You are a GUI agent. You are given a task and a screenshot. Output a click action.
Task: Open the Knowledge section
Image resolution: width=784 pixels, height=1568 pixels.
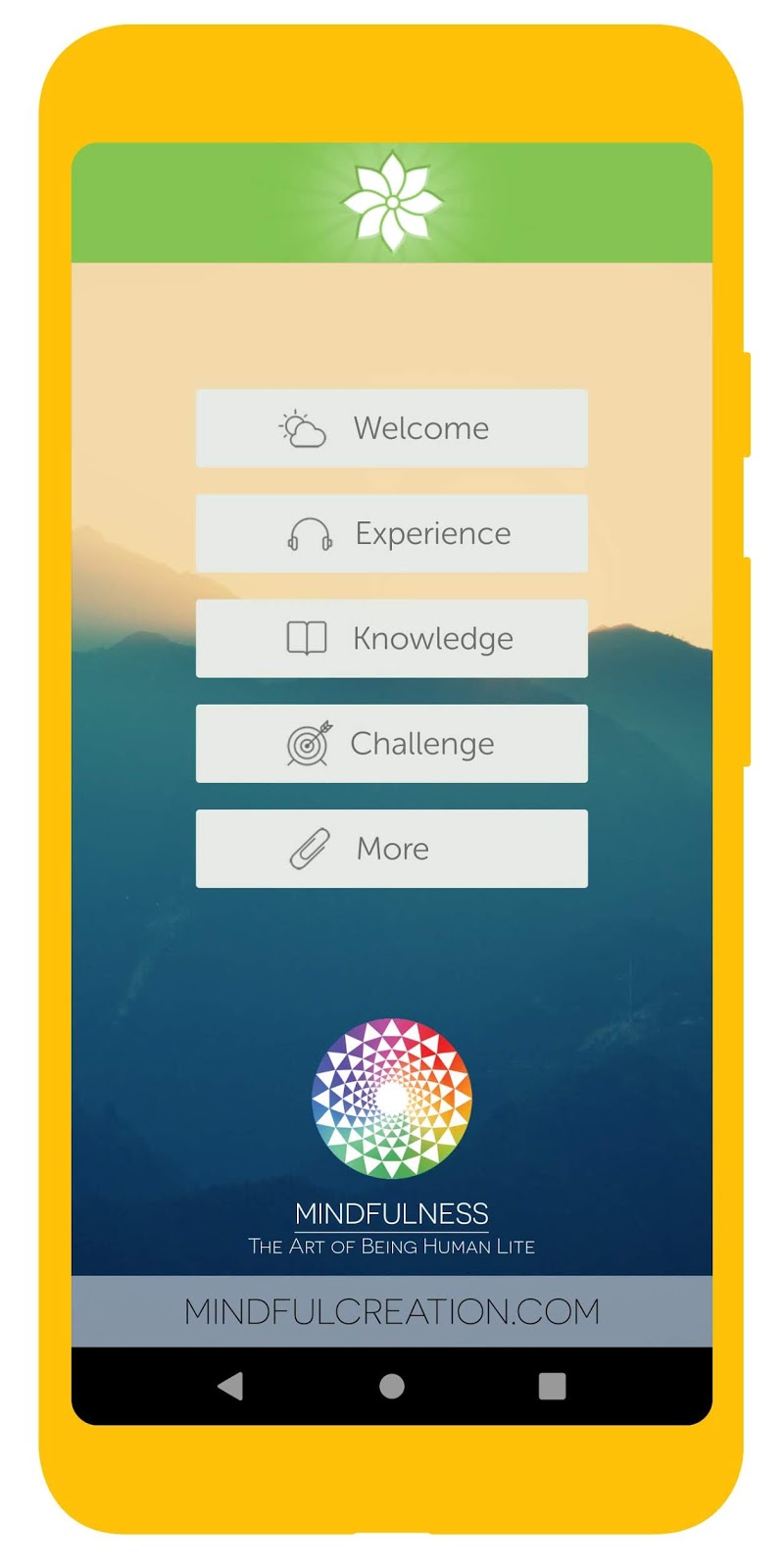pyautogui.click(x=431, y=638)
